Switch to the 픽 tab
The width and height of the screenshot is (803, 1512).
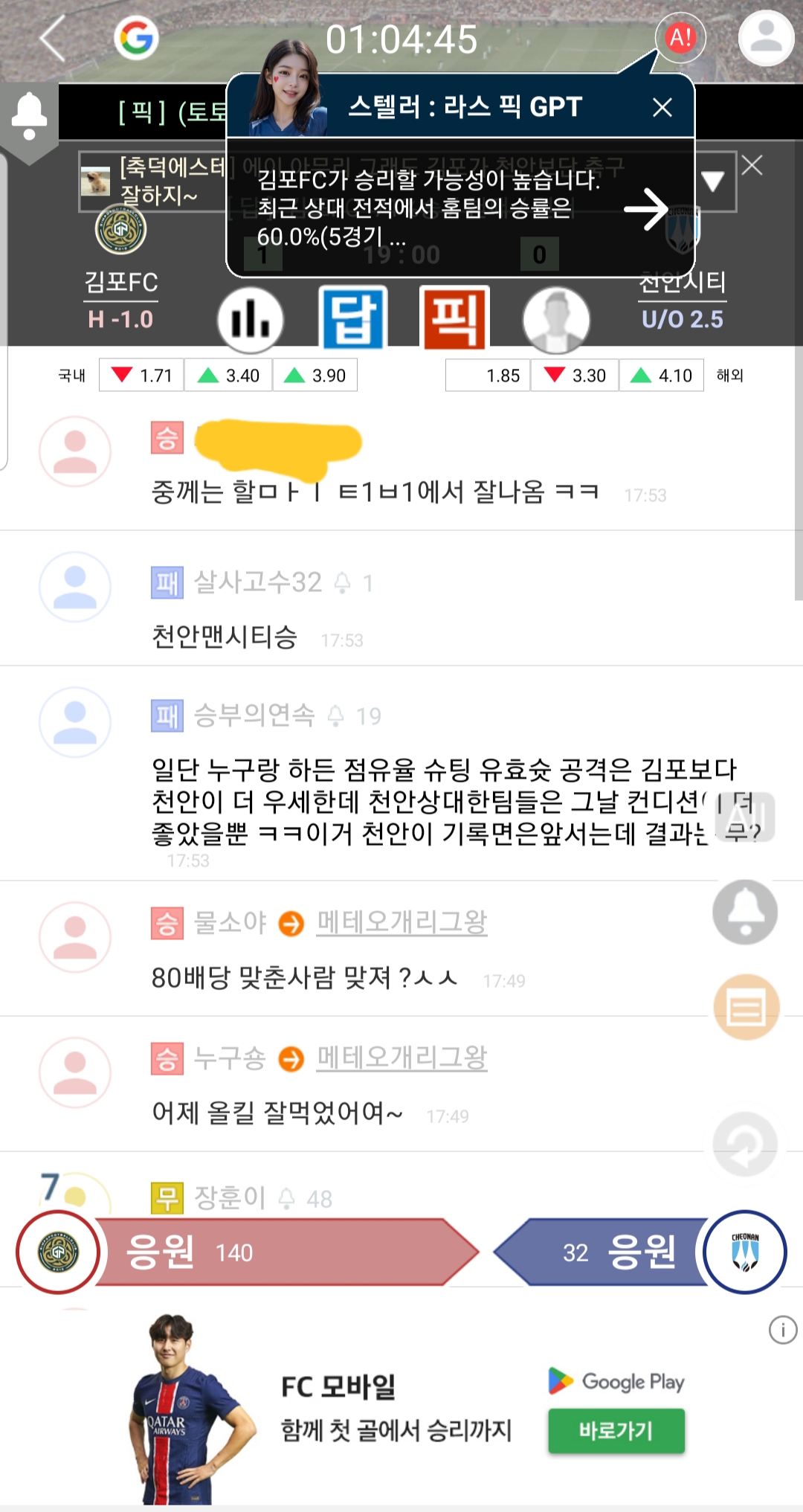pos(454,318)
